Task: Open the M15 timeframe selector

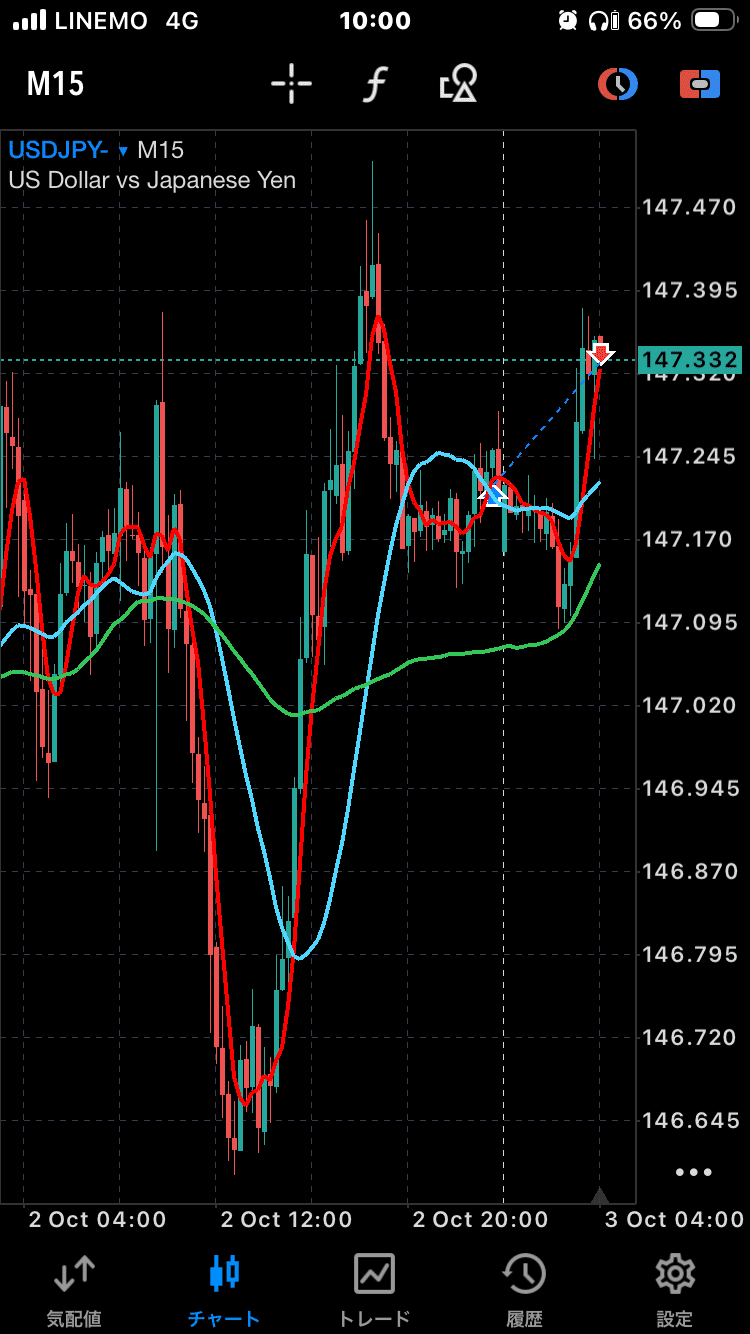Action: coord(55,84)
